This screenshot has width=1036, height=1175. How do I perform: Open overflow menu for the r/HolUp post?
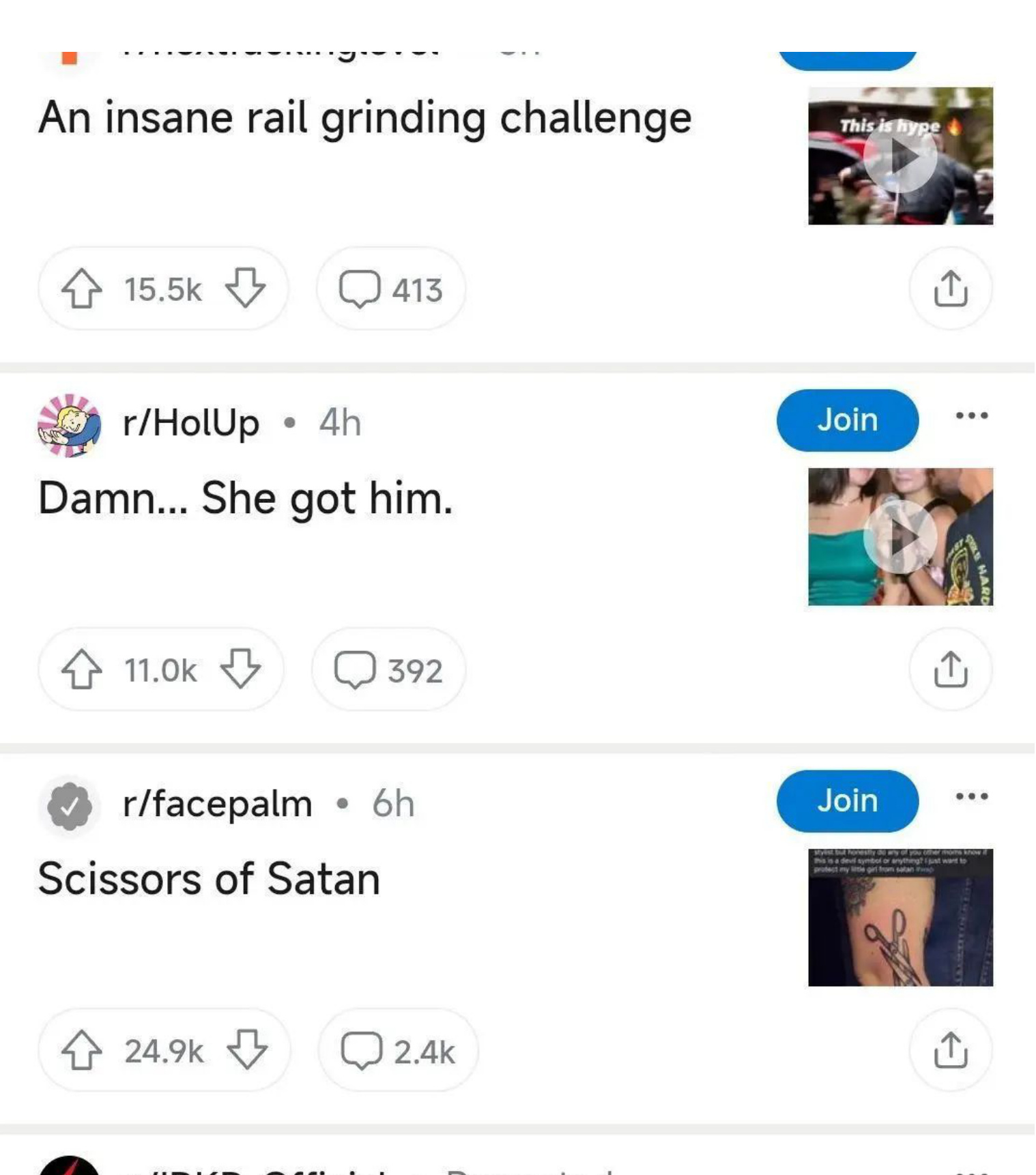972,416
